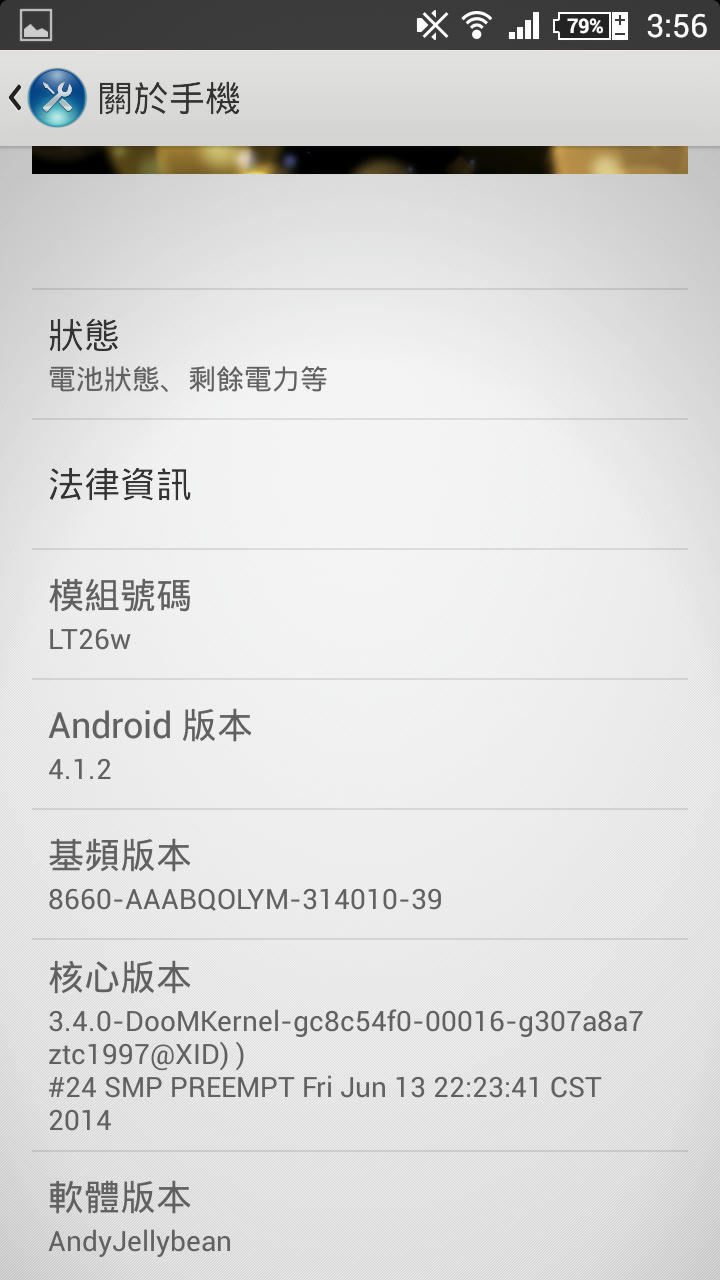Tap the 基頻版本 row
The image size is (720, 1280).
(x=360, y=875)
